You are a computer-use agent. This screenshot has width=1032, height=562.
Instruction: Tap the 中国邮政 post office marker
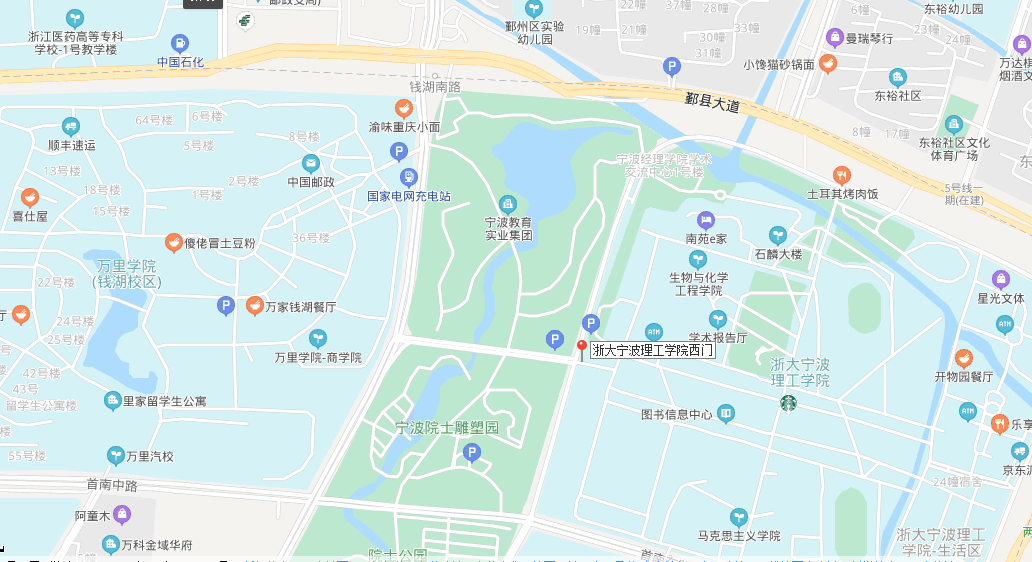point(311,163)
